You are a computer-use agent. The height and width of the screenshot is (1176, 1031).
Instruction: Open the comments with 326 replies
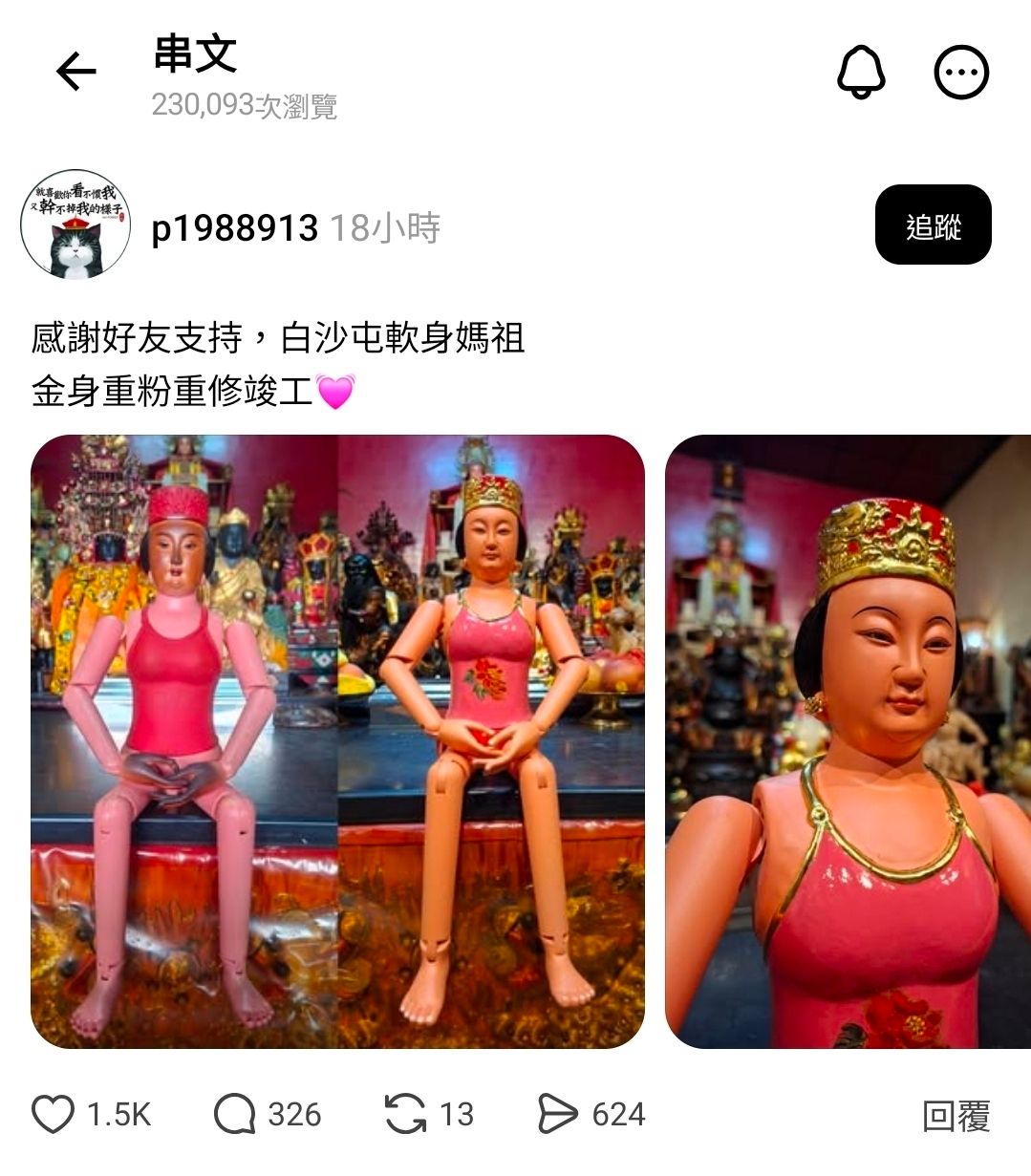click(235, 1114)
